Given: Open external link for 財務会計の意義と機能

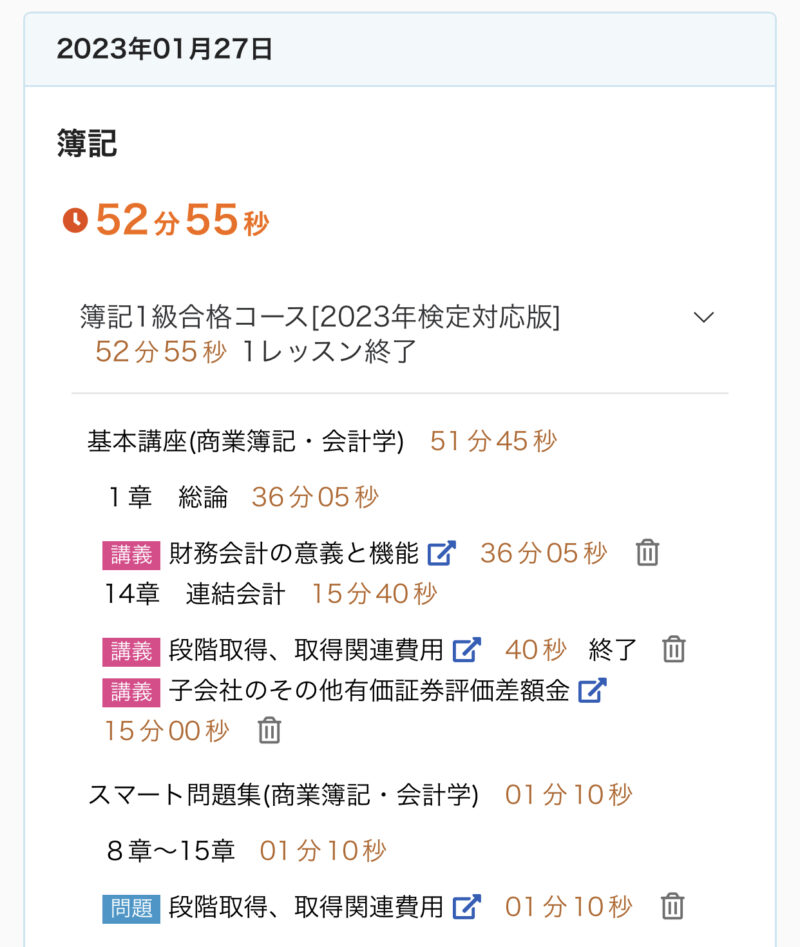Looking at the screenshot, I should 441,553.
